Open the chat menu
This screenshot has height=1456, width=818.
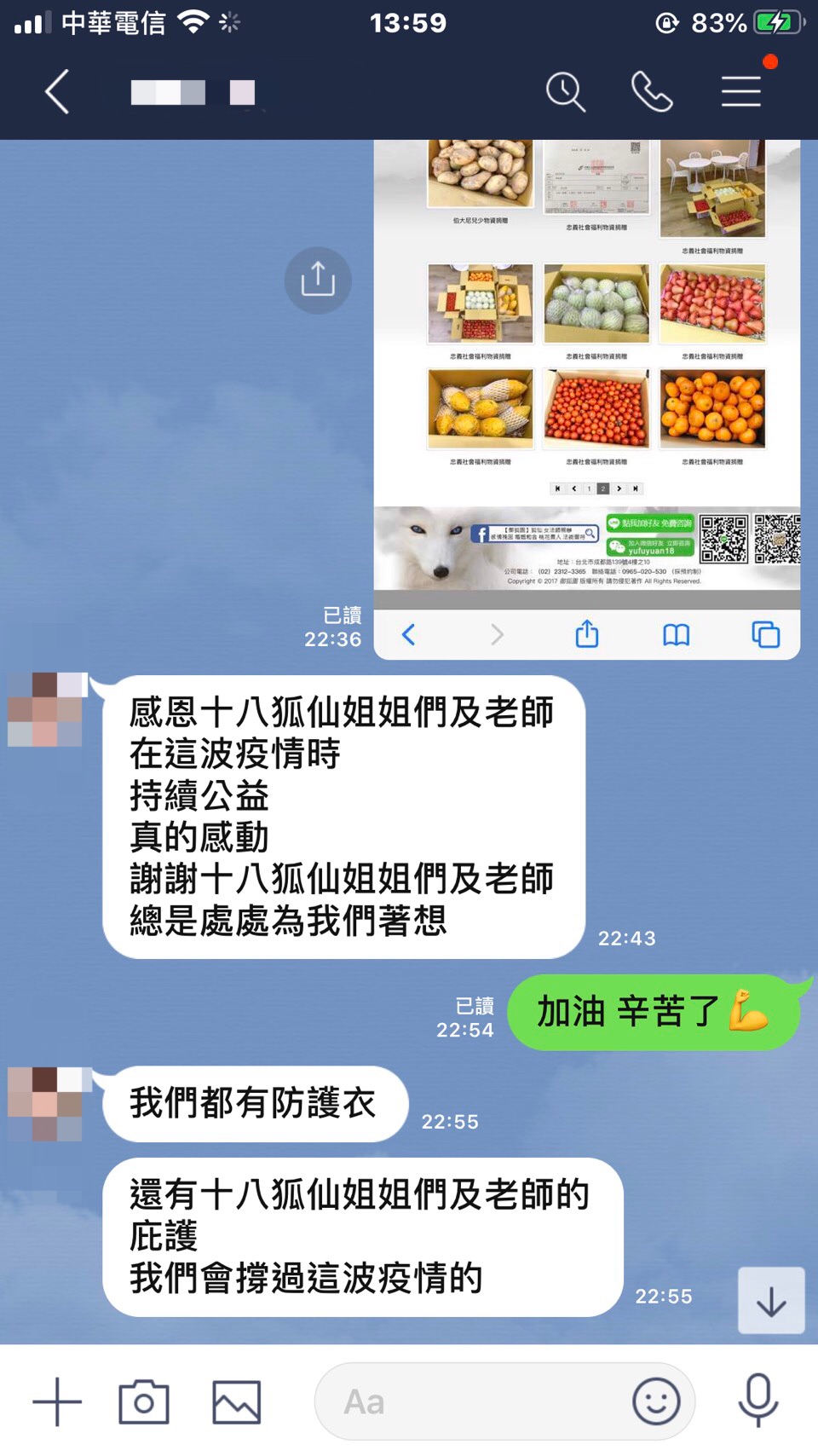tap(741, 92)
